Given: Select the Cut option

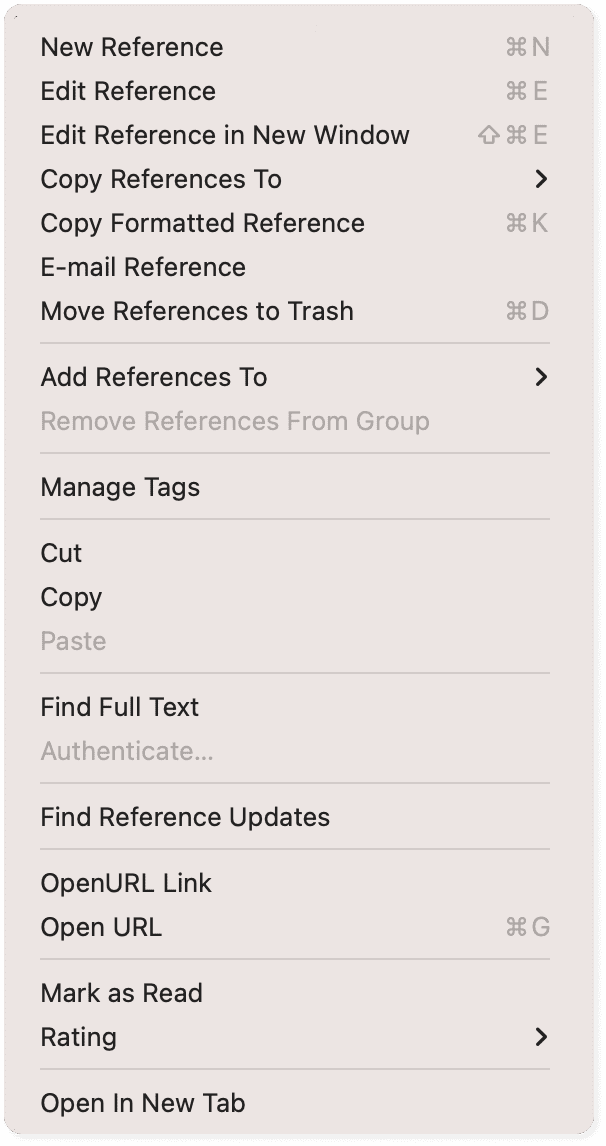Looking at the screenshot, I should 61,553.
